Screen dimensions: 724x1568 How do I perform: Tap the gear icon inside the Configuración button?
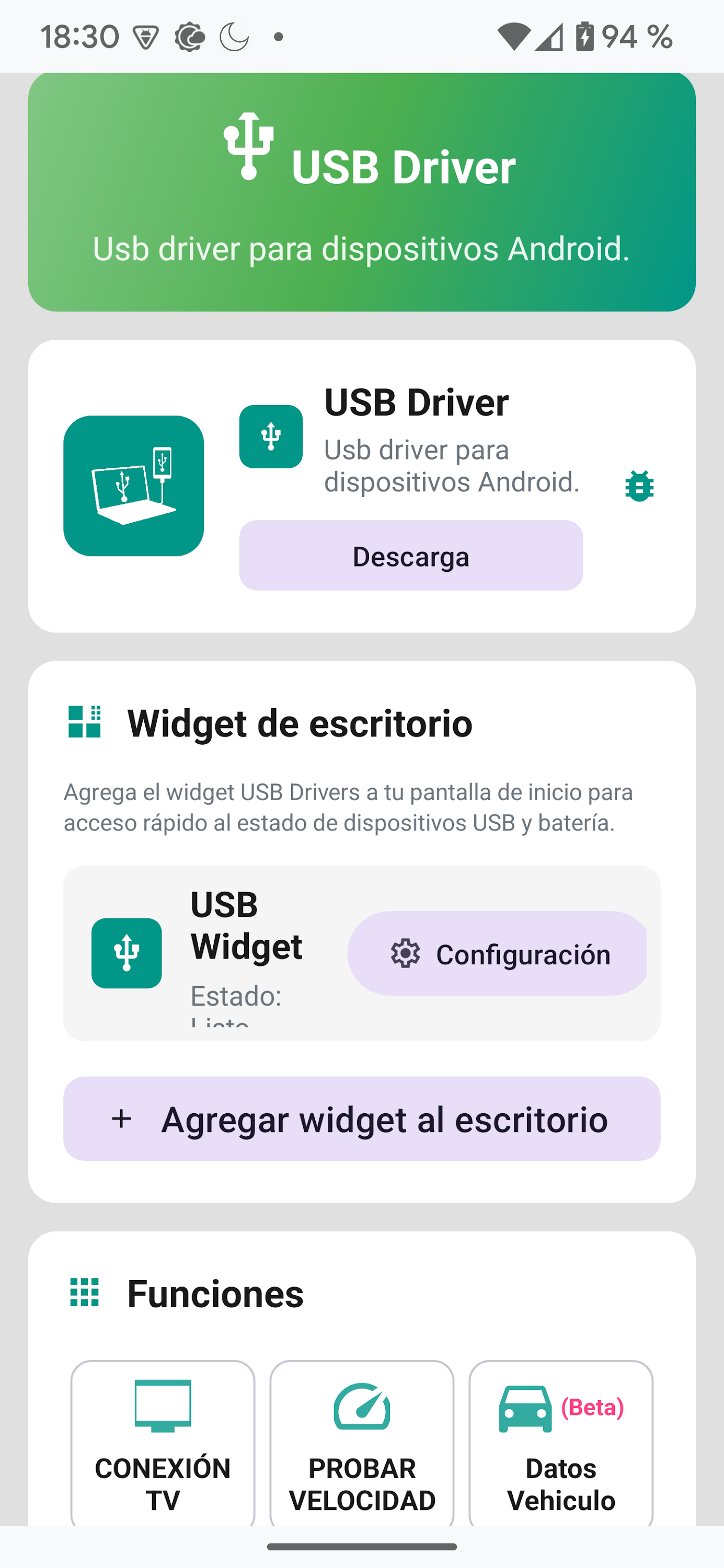click(406, 954)
